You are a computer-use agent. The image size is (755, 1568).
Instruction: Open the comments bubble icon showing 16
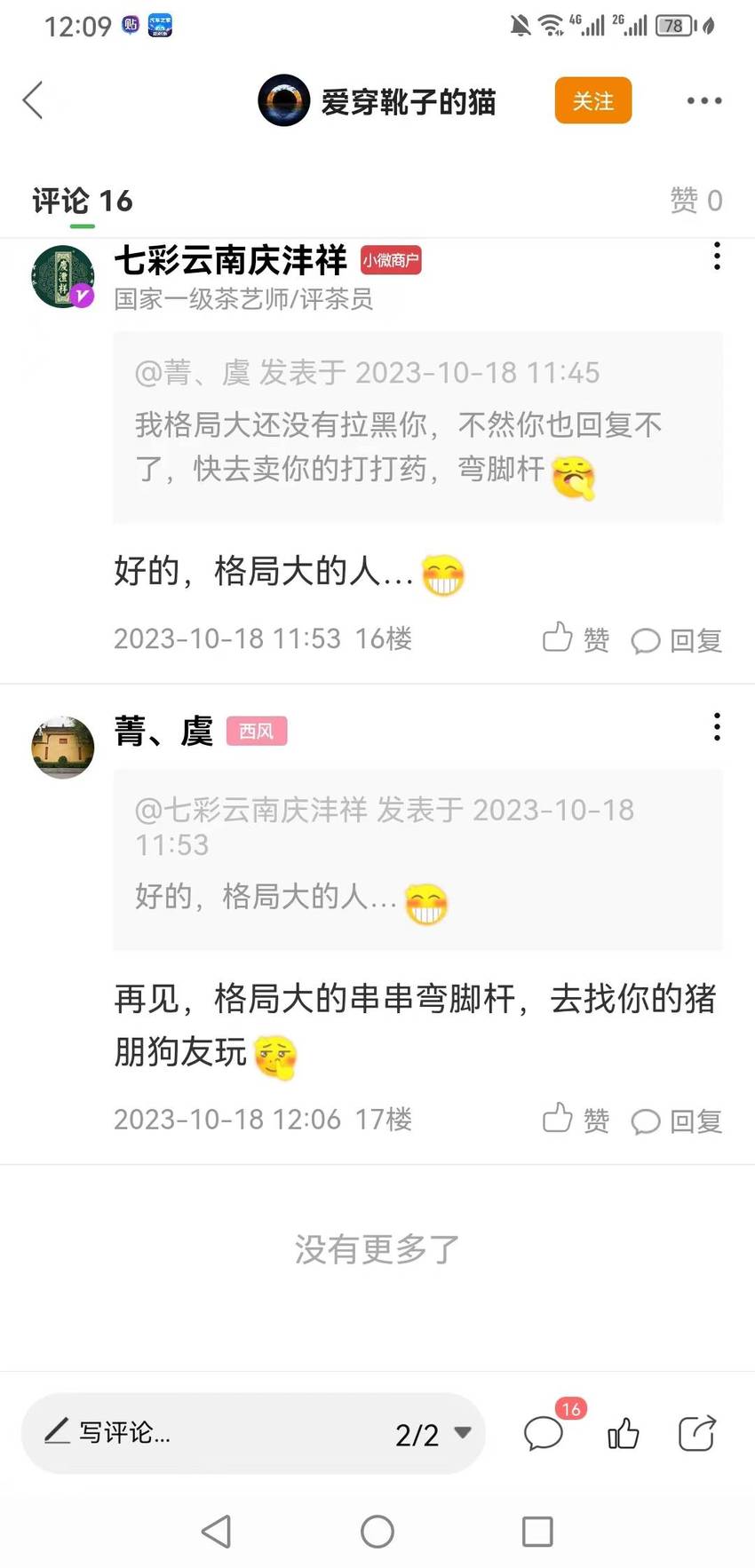tap(544, 1432)
